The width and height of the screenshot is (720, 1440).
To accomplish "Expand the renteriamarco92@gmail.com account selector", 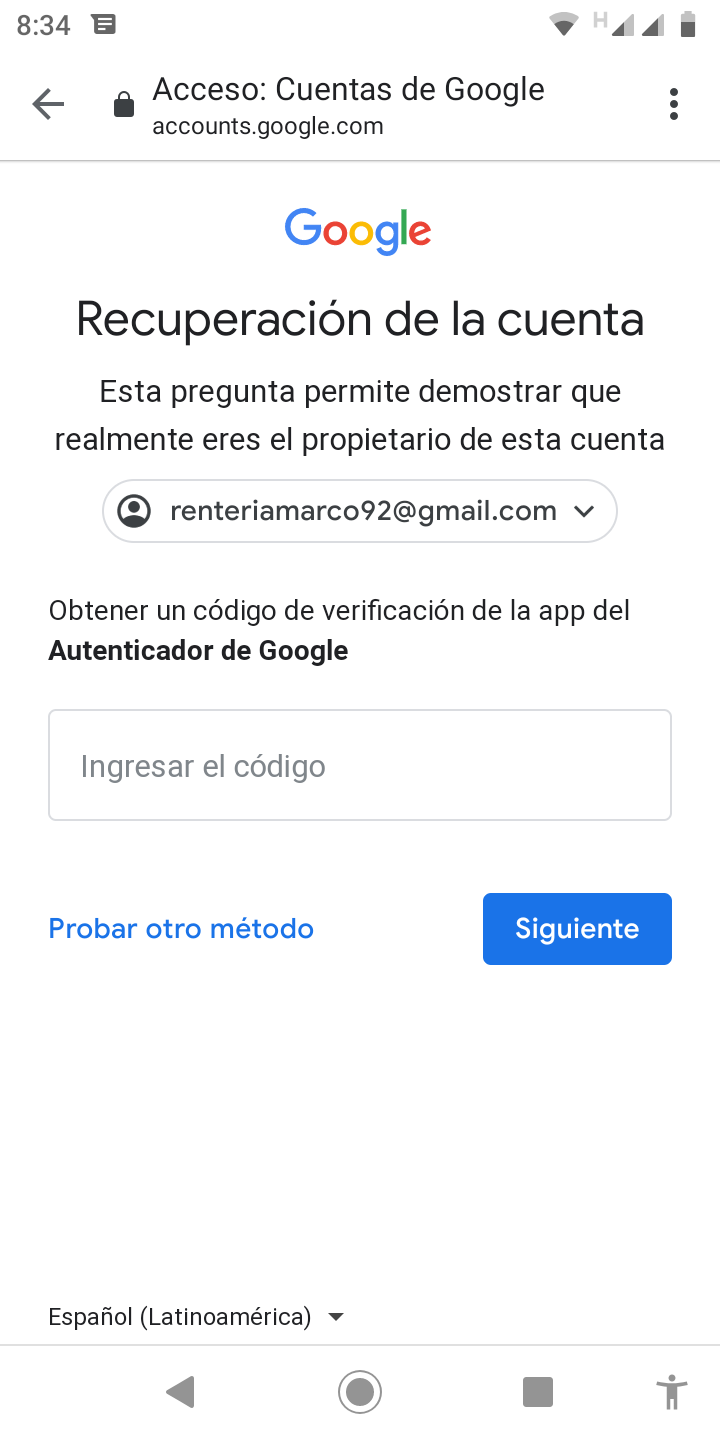I will click(x=360, y=511).
